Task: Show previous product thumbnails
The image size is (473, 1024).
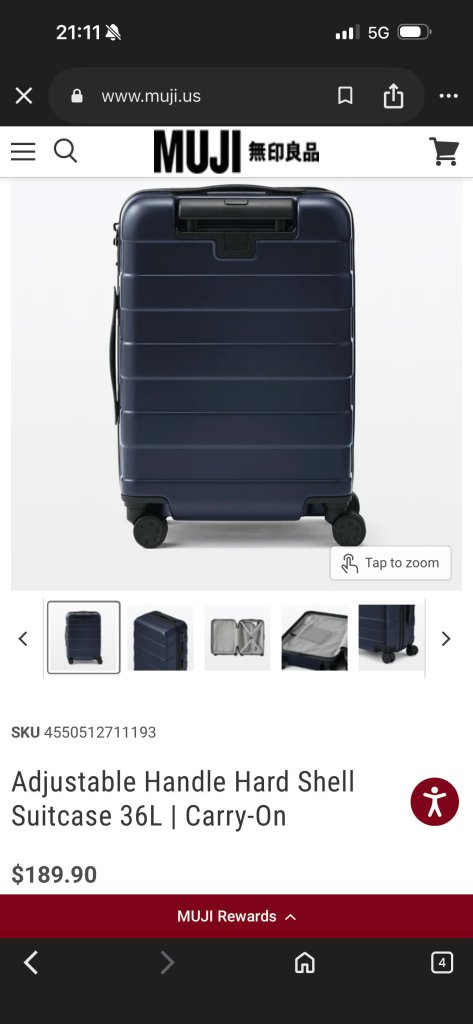Action: click(23, 638)
